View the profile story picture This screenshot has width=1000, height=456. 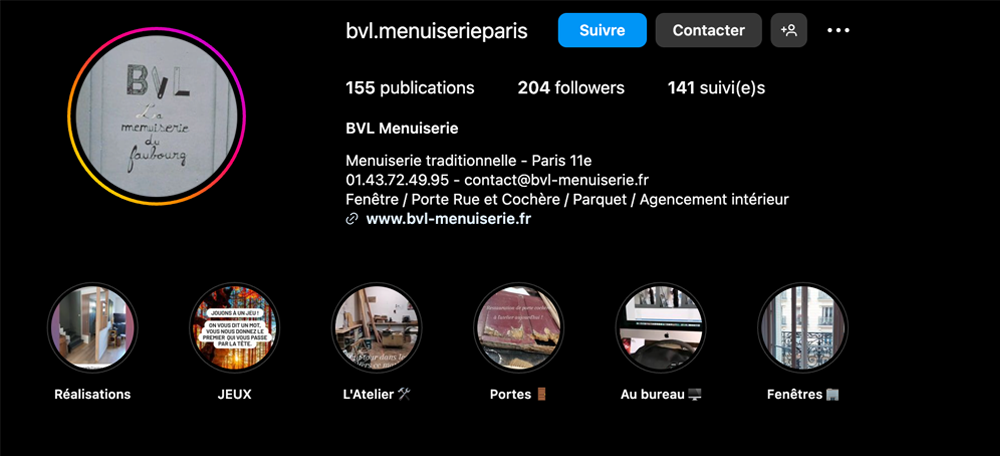point(157,116)
